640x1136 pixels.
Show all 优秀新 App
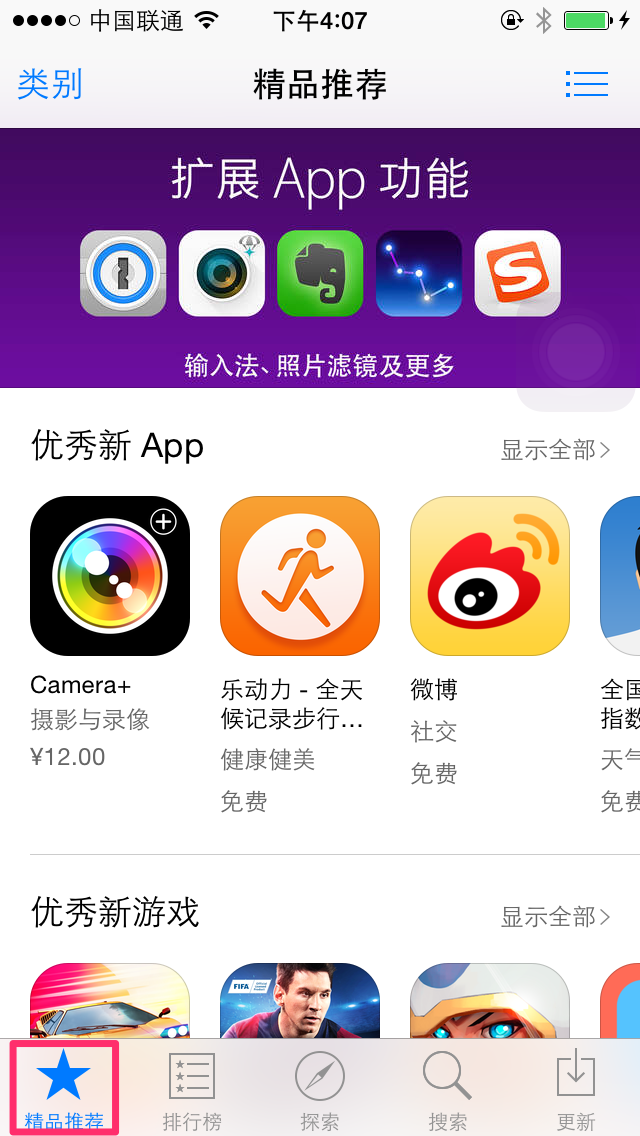tap(555, 450)
